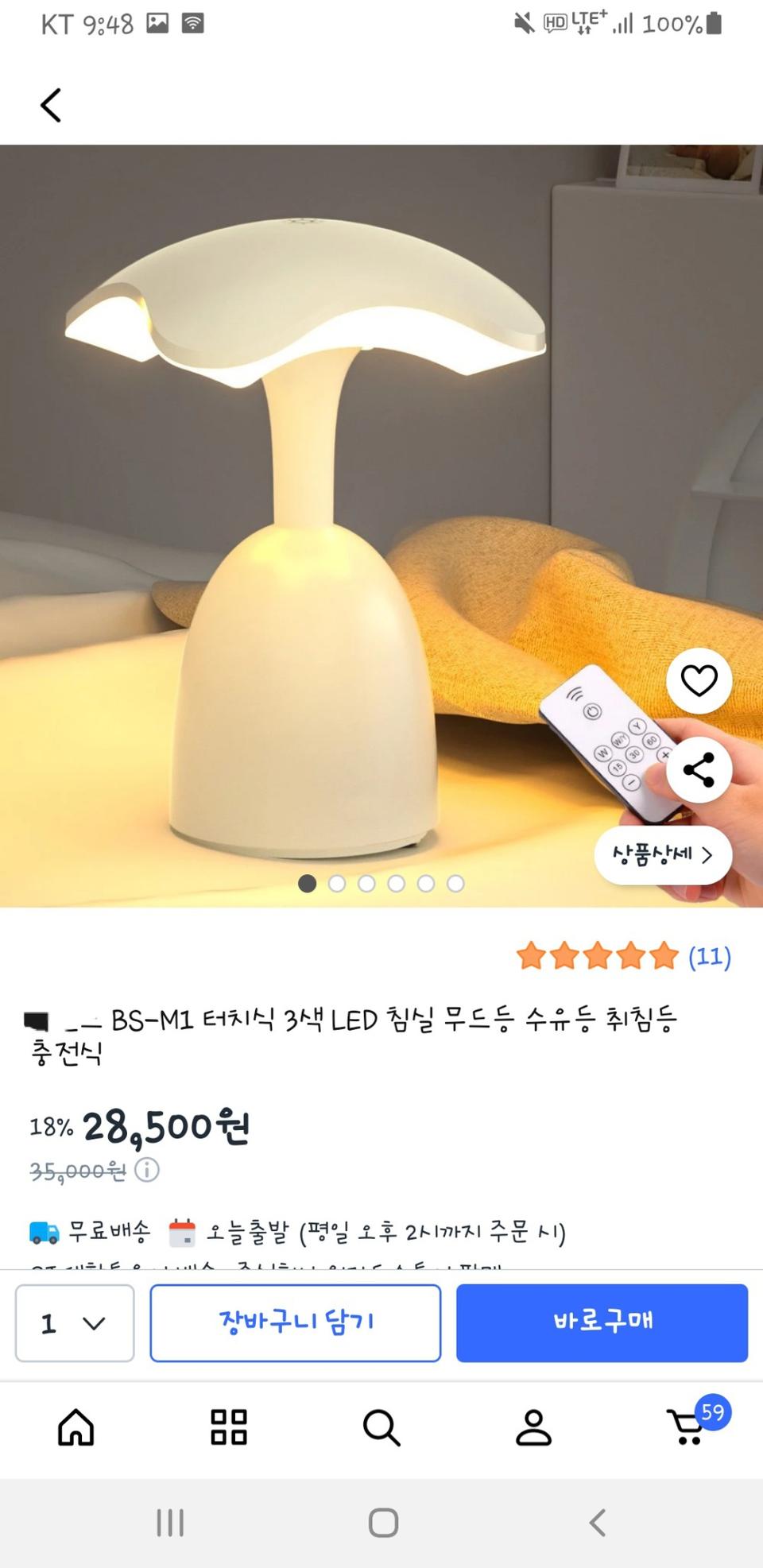Tap the chevron next to 상품상세 label
The height and width of the screenshot is (1568, 763).
click(x=707, y=854)
